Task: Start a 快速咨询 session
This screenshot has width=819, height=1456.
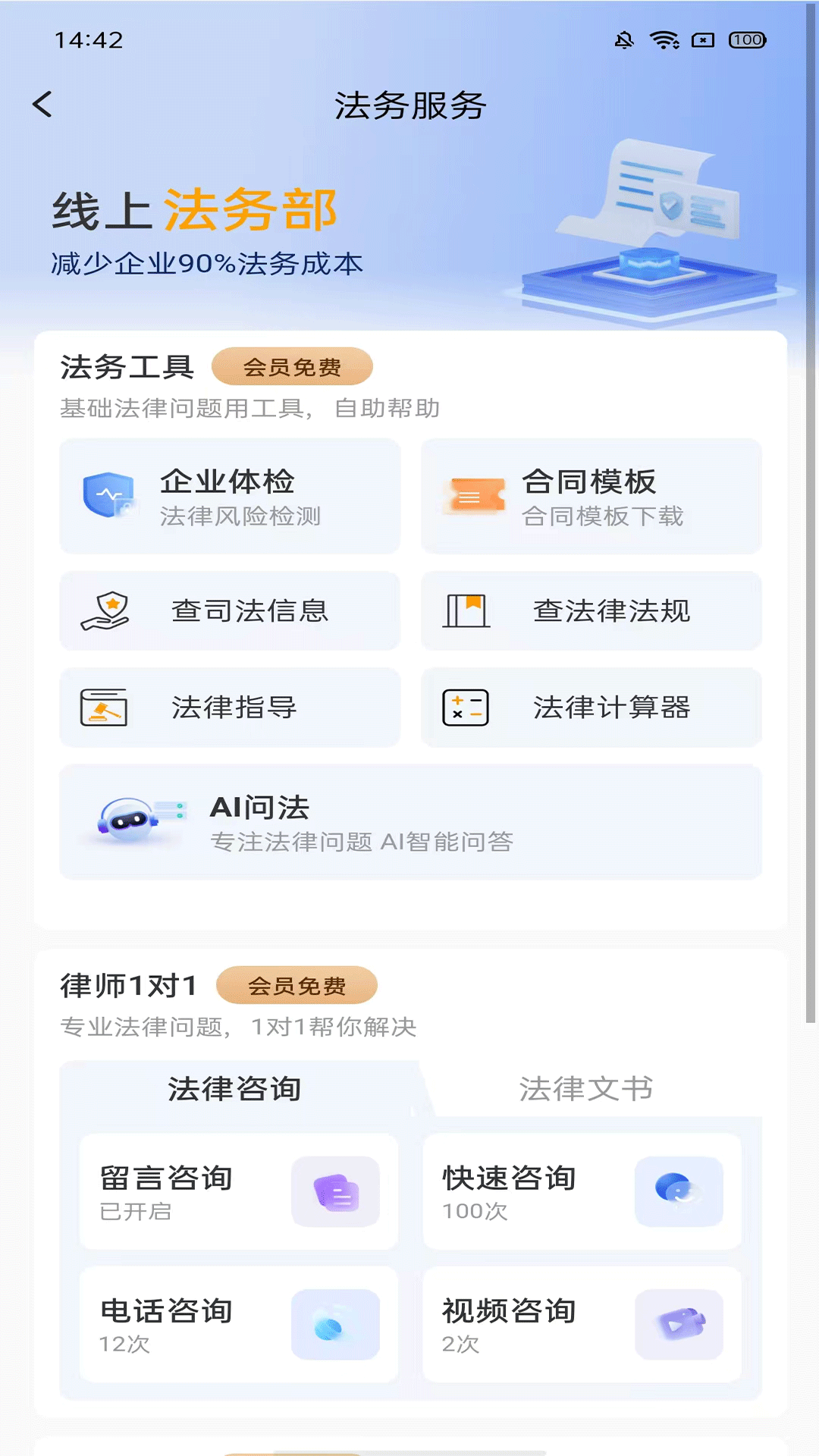Action: [582, 1192]
